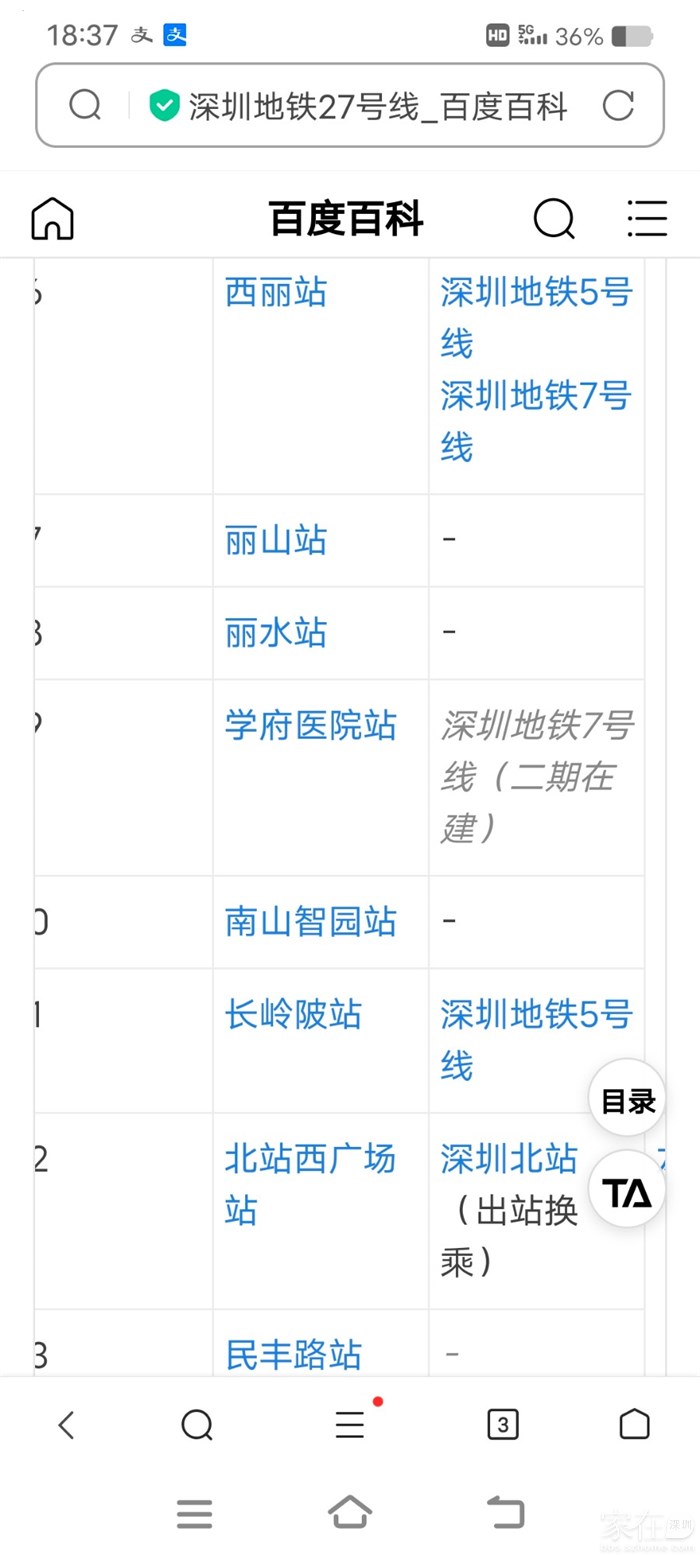The width and height of the screenshot is (700, 1555).
Task: Open the 深圳北站 transfer link
Action: [509, 1160]
